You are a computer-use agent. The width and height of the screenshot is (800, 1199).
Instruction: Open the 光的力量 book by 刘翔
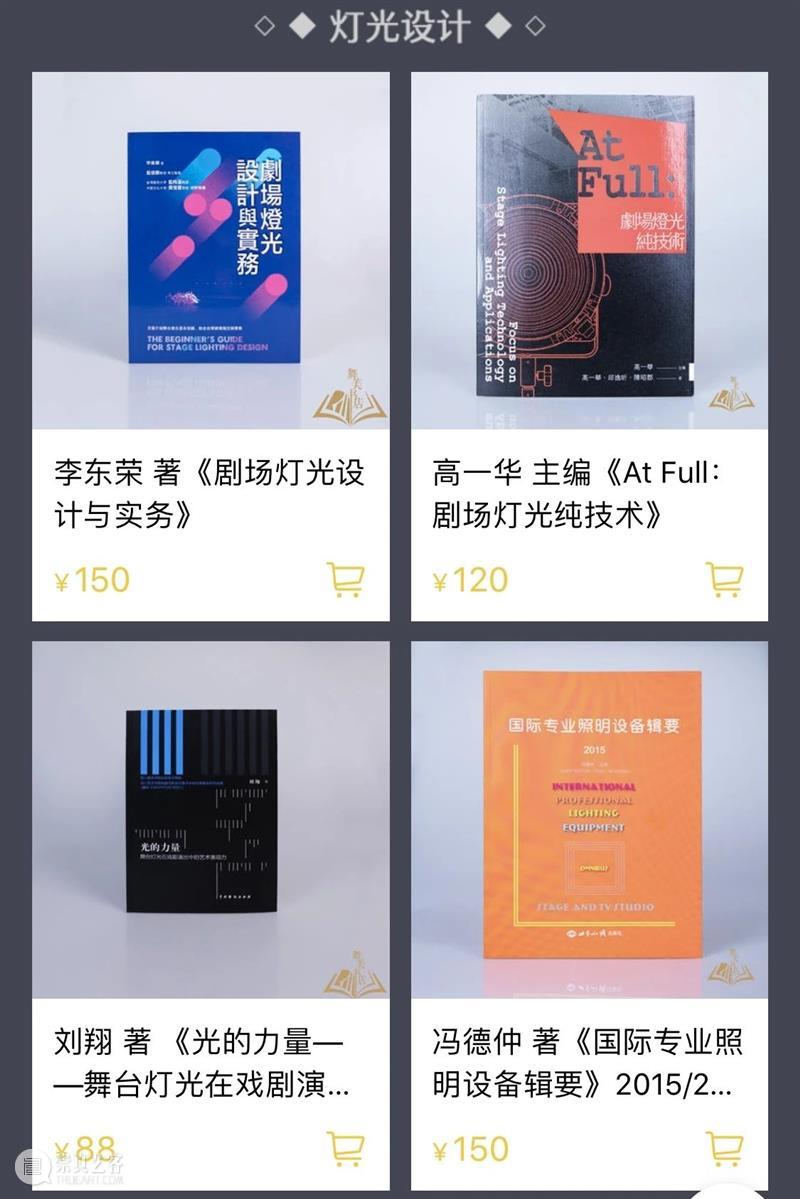[x=210, y=820]
